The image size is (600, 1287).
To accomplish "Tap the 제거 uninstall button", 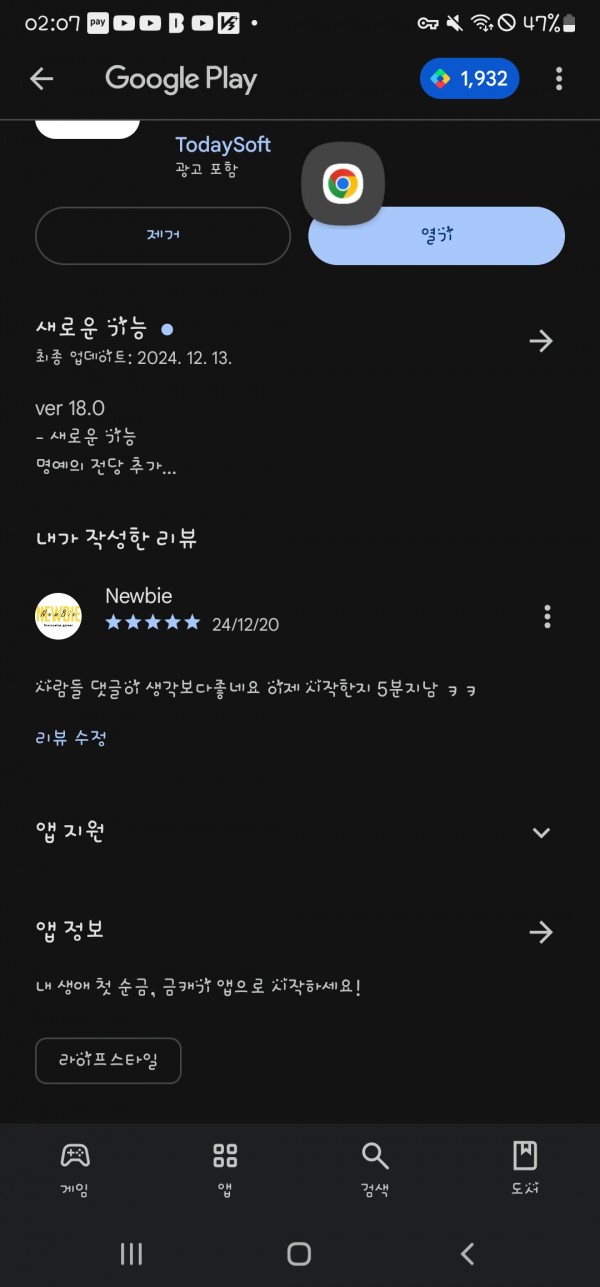I will pos(163,236).
